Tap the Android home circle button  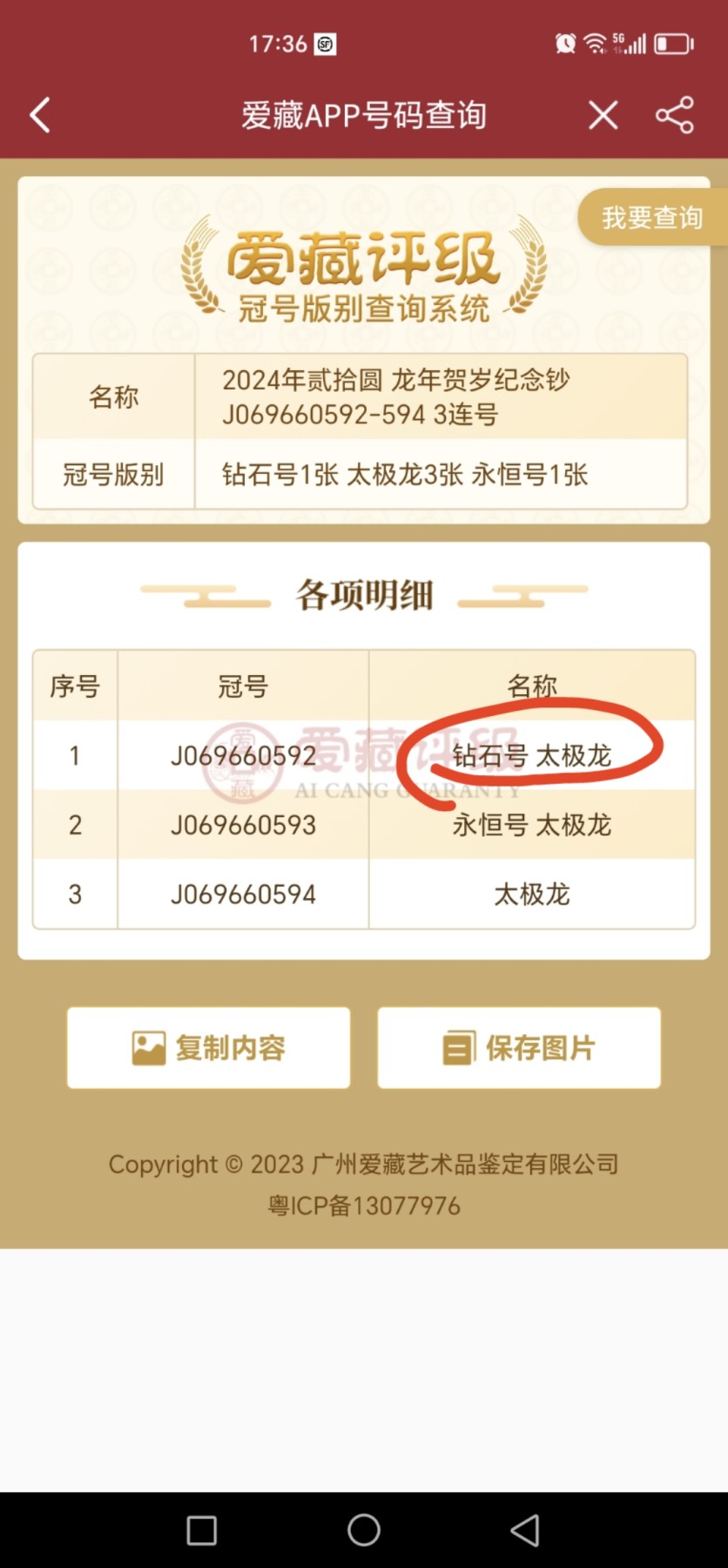tap(363, 1530)
